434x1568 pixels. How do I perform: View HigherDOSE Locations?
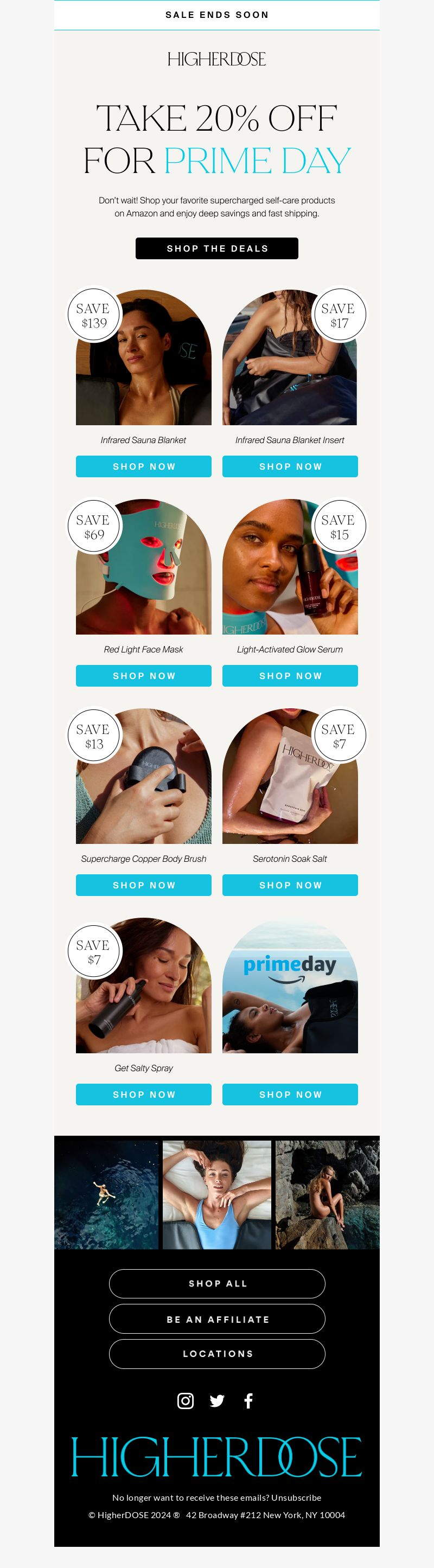[216, 1354]
